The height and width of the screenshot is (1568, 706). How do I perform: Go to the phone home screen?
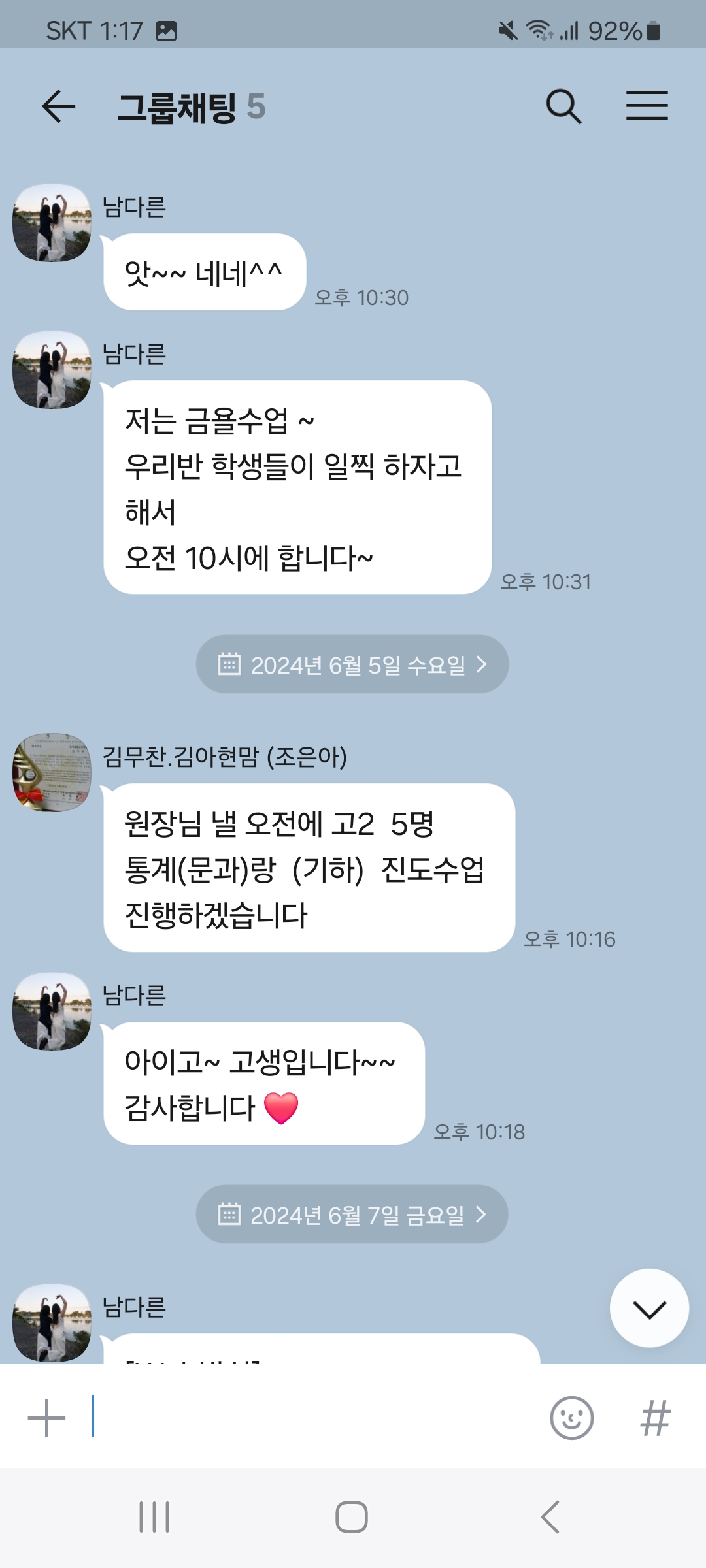pos(352,1516)
